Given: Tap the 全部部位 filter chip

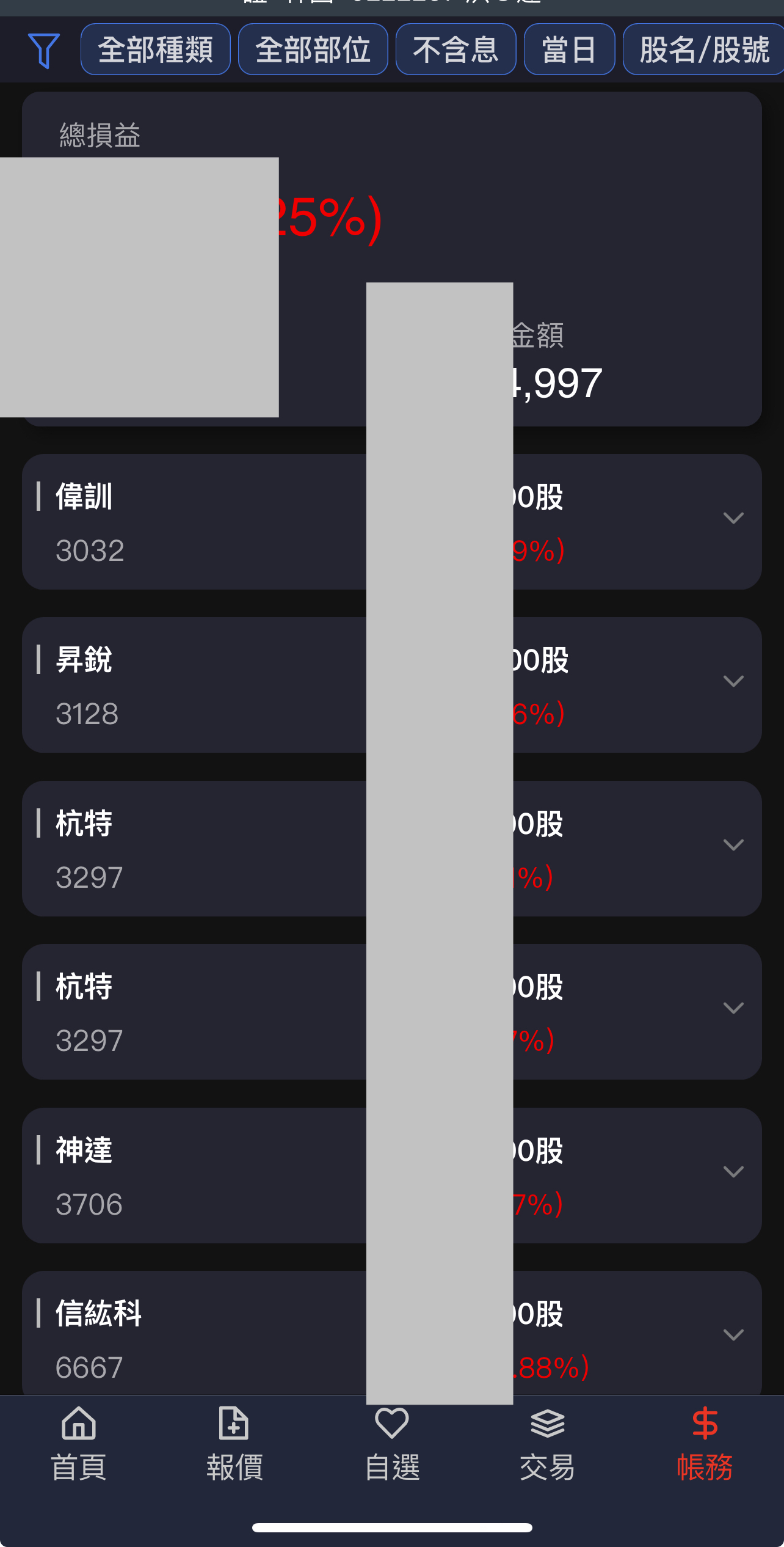Looking at the screenshot, I should [313, 49].
